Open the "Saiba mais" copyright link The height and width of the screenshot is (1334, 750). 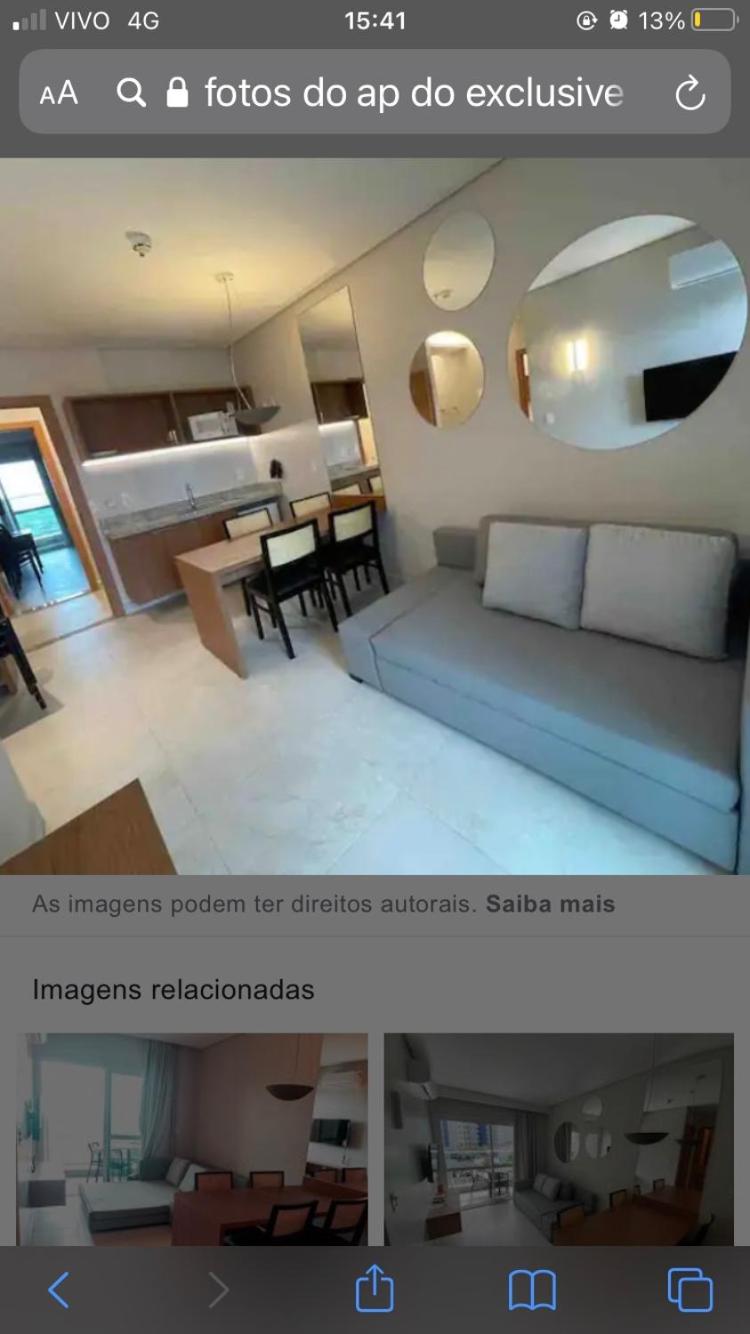(550, 904)
